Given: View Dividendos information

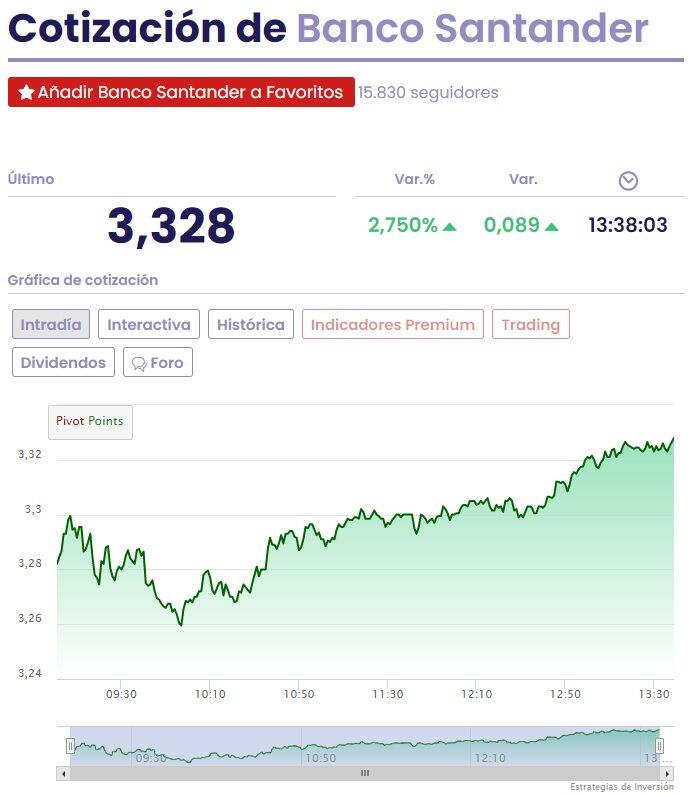Looking at the screenshot, I should coord(63,362).
